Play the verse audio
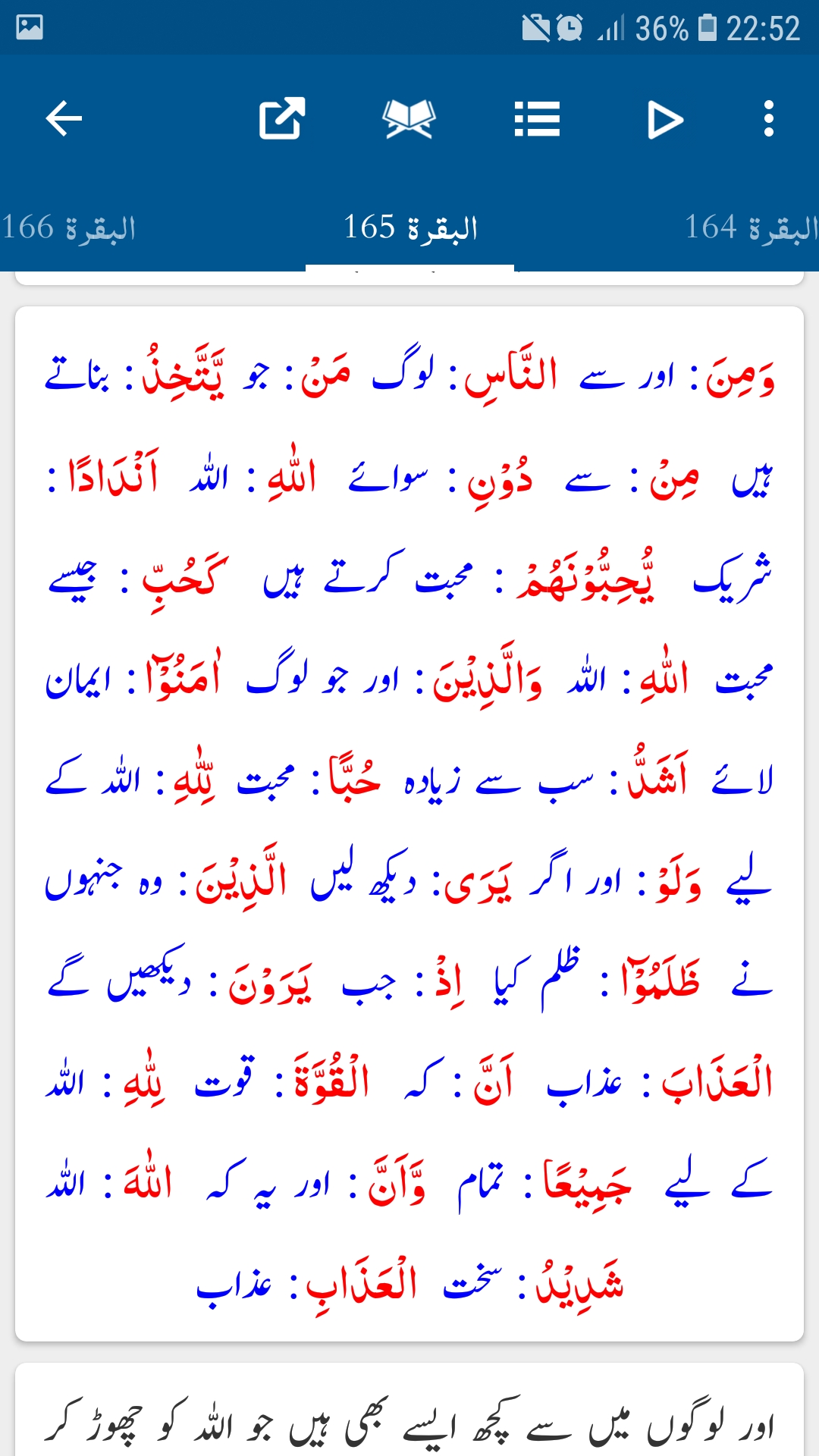 [x=665, y=119]
